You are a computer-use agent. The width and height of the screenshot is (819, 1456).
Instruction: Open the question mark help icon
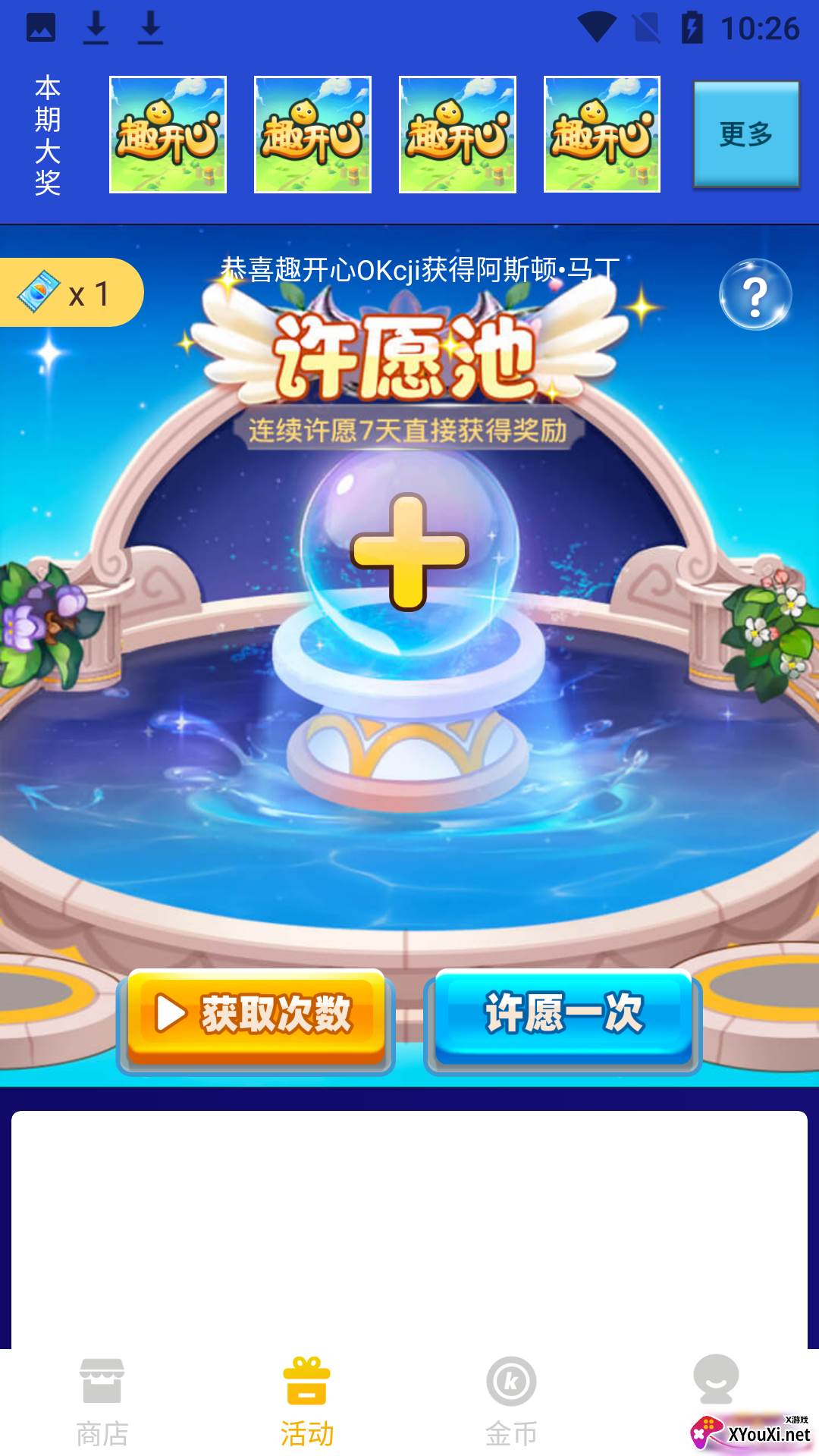[x=755, y=295]
